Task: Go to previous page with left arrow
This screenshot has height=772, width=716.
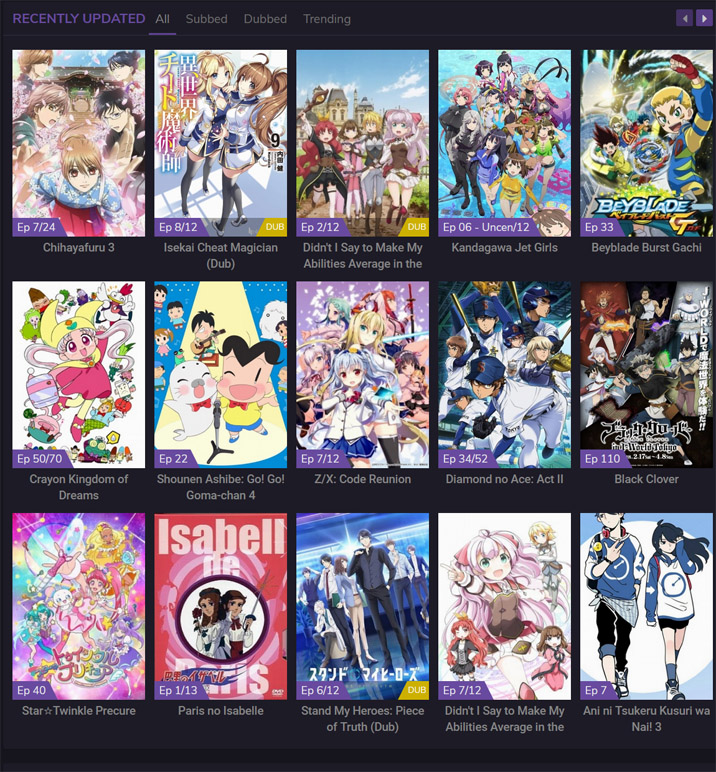Action: coord(684,18)
